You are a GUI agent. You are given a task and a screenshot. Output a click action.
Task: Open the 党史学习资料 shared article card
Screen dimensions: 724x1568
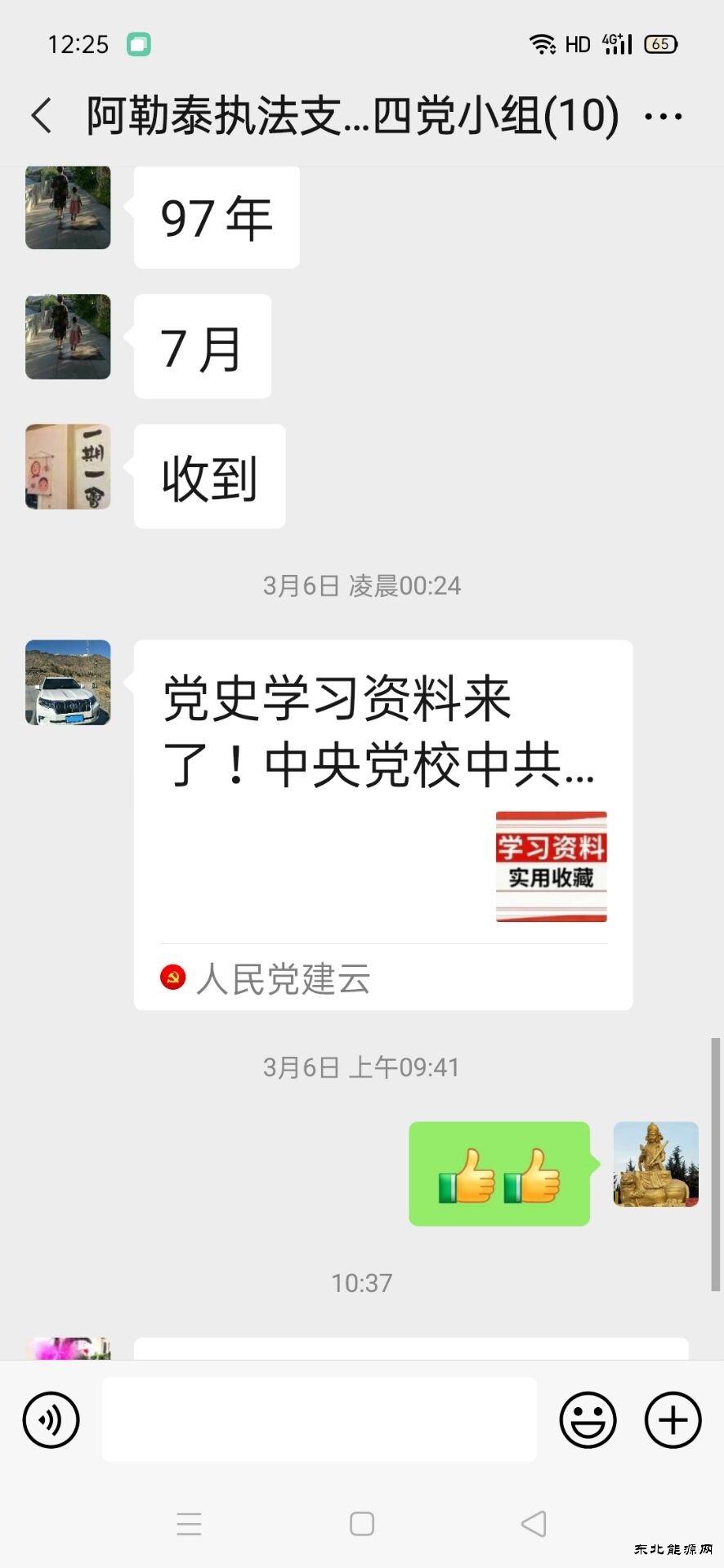coord(382,823)
